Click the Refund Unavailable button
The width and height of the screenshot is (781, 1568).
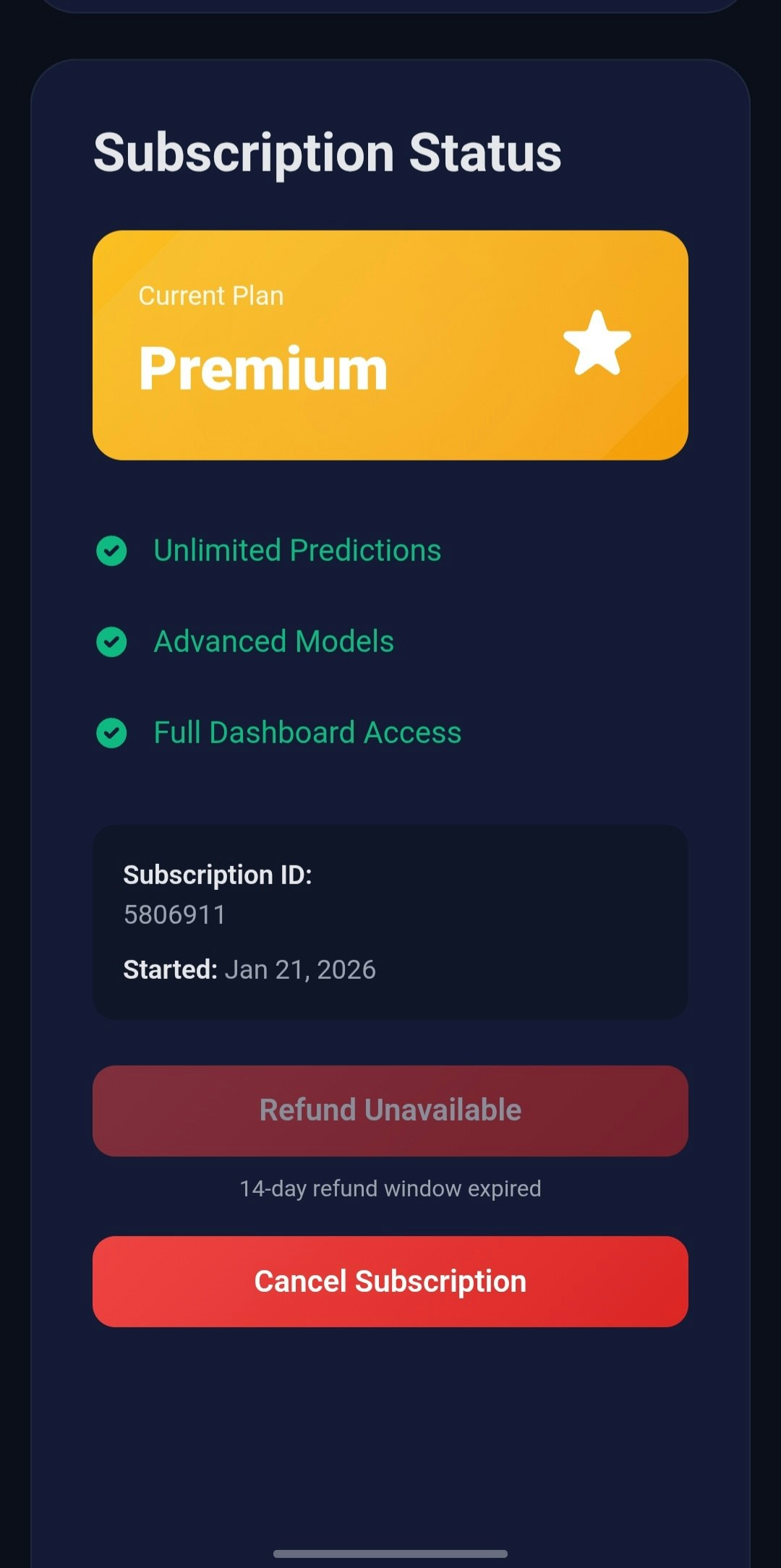point(390,1110)
